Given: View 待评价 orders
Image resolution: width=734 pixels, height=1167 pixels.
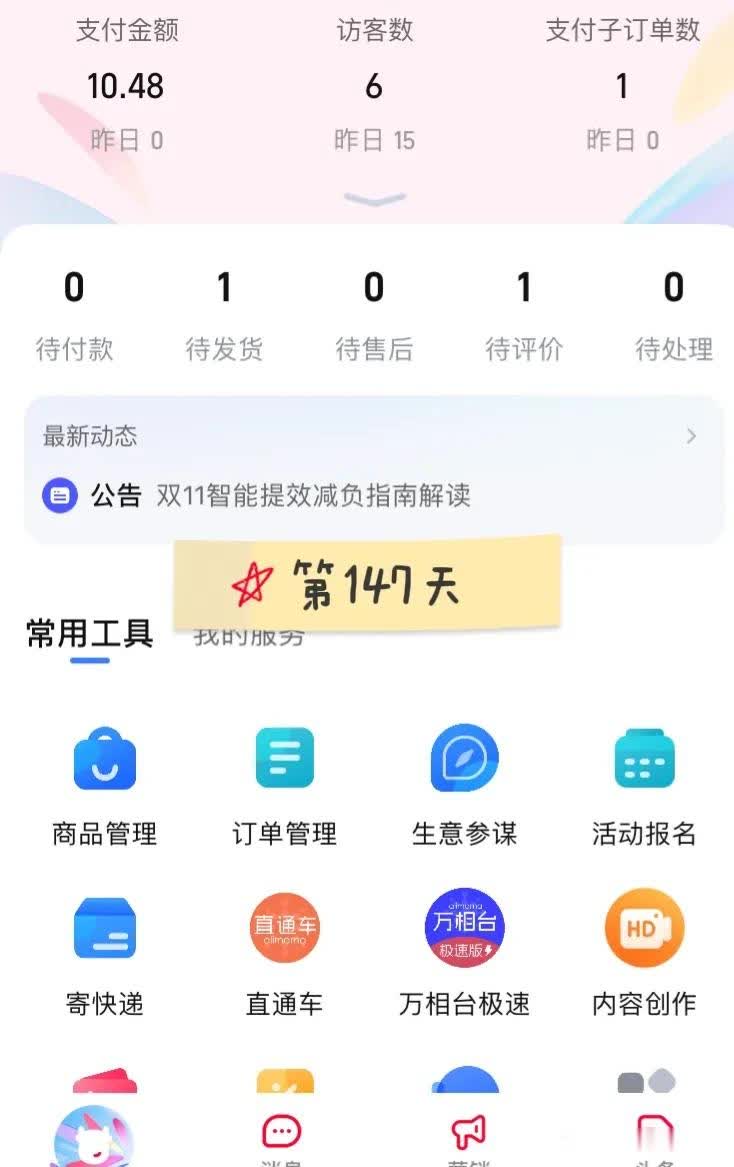Looking at the screenshot, I should (524, 315).
